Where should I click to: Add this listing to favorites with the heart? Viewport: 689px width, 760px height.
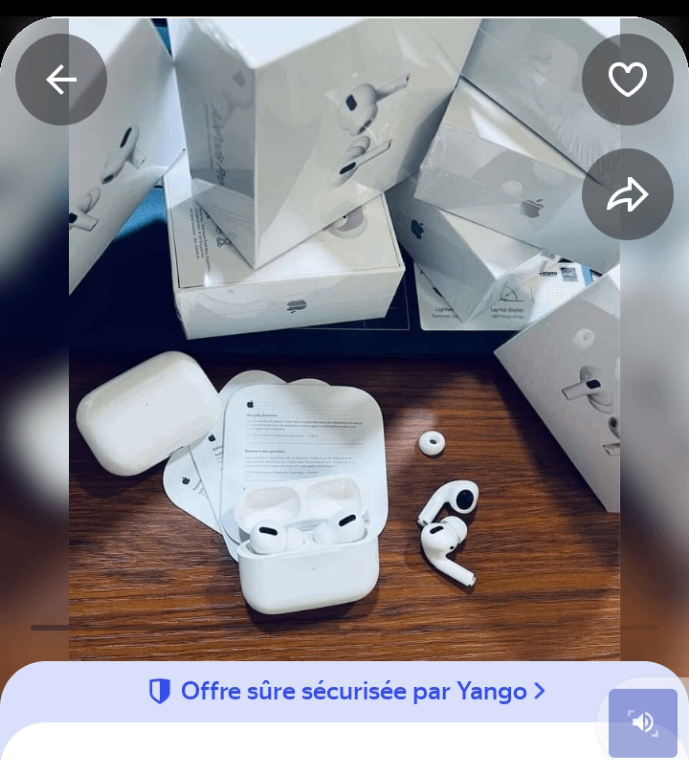pos(627,80)
